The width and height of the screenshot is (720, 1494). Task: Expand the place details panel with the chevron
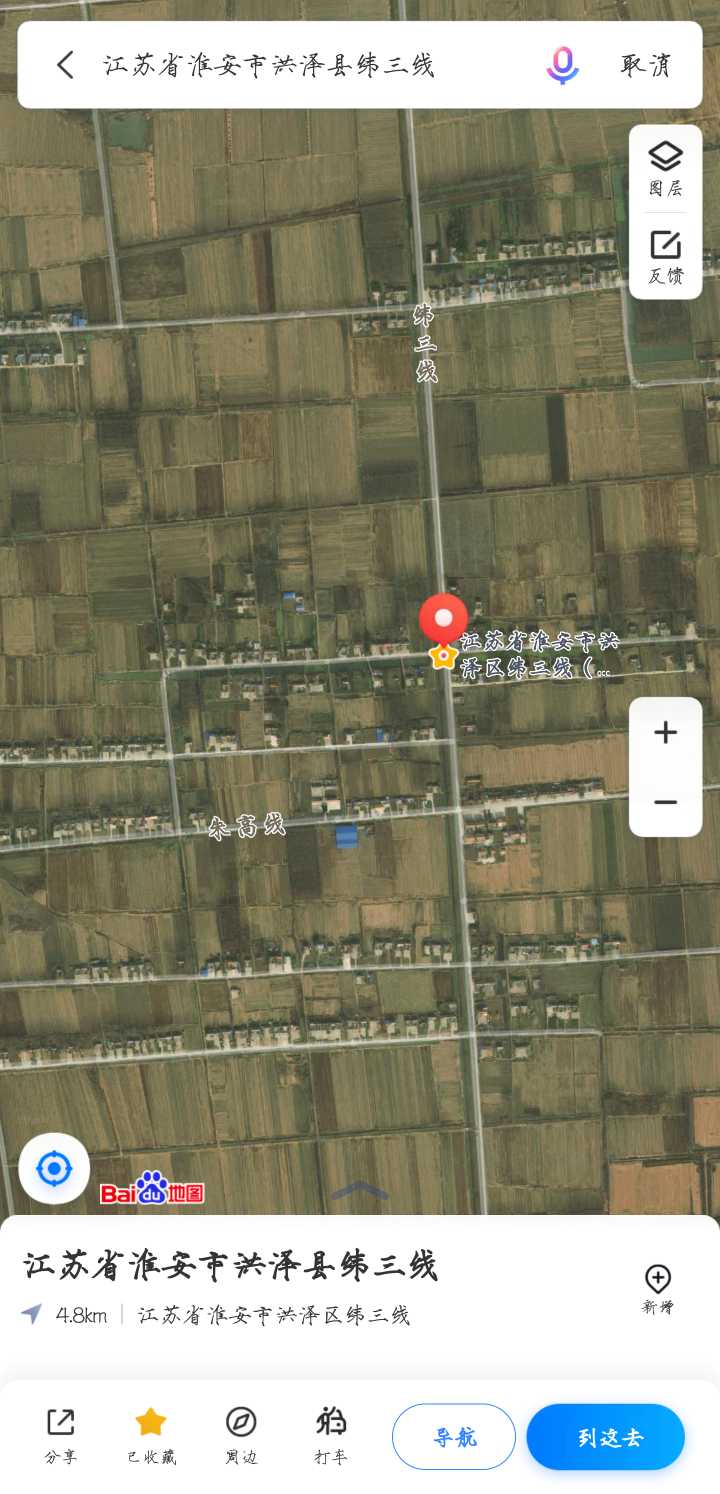[x=359, y=1190]
